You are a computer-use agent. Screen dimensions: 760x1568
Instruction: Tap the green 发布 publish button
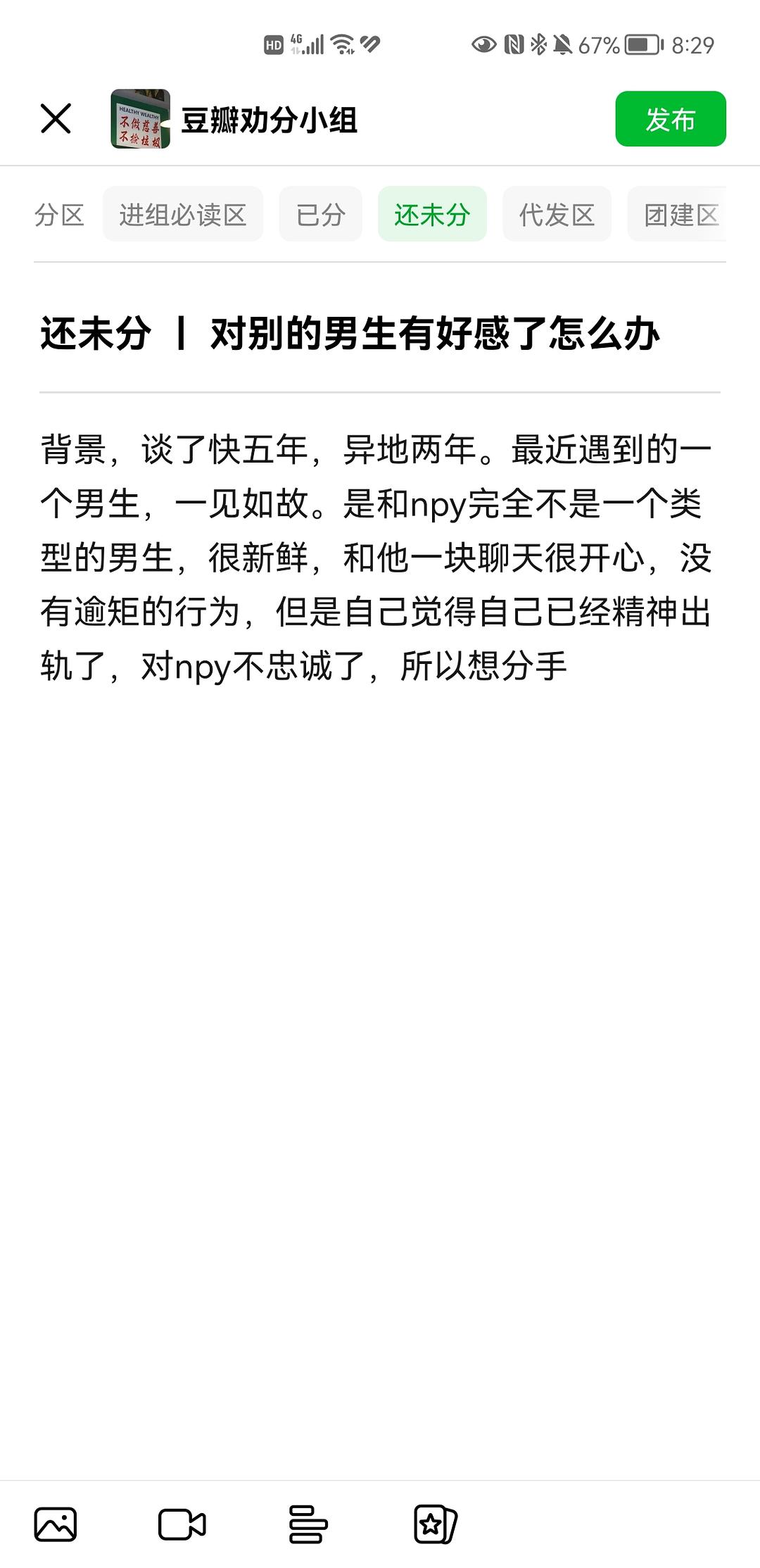click(670, 119)
